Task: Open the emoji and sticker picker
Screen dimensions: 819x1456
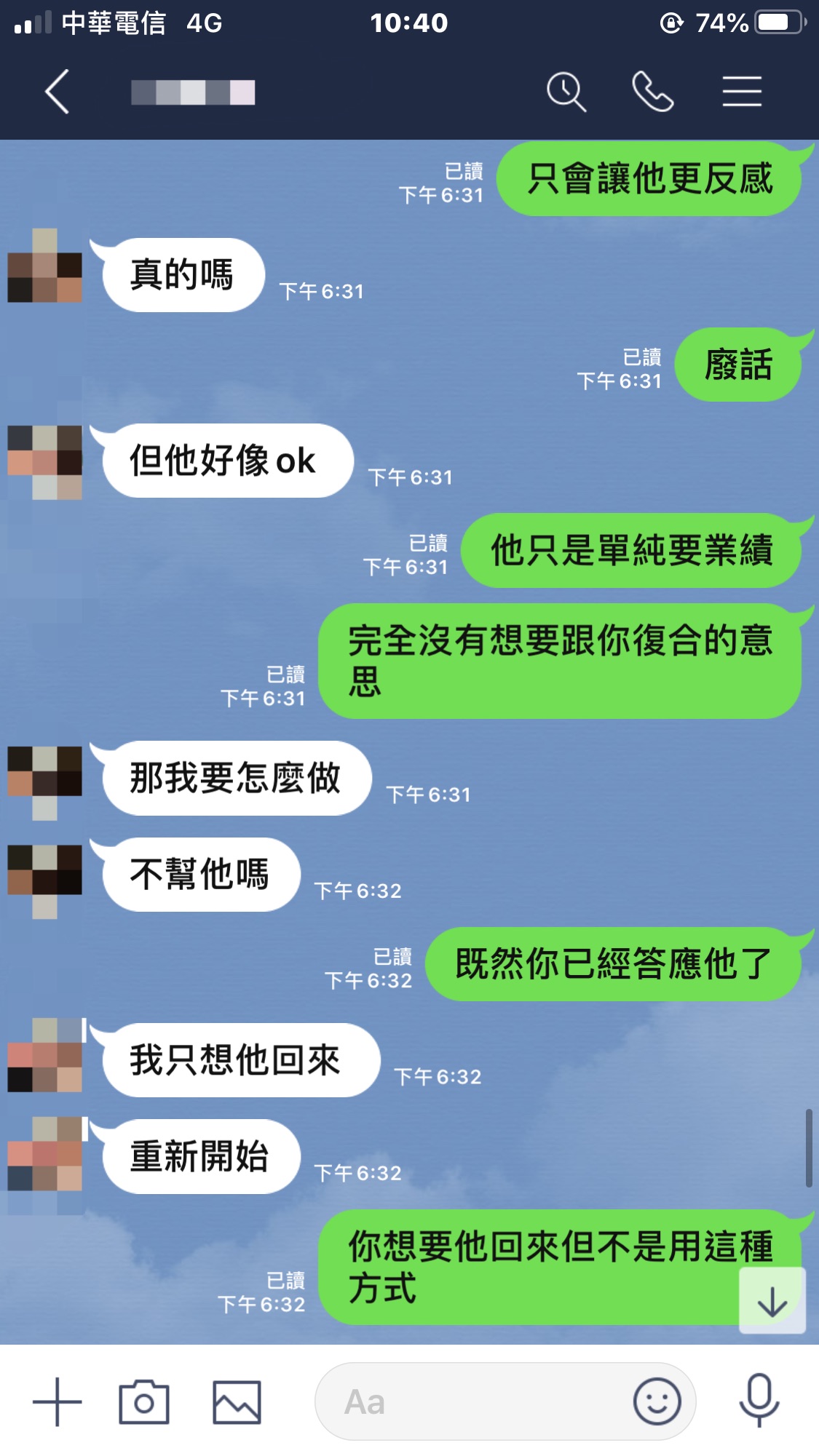Action: (657, 1401)
